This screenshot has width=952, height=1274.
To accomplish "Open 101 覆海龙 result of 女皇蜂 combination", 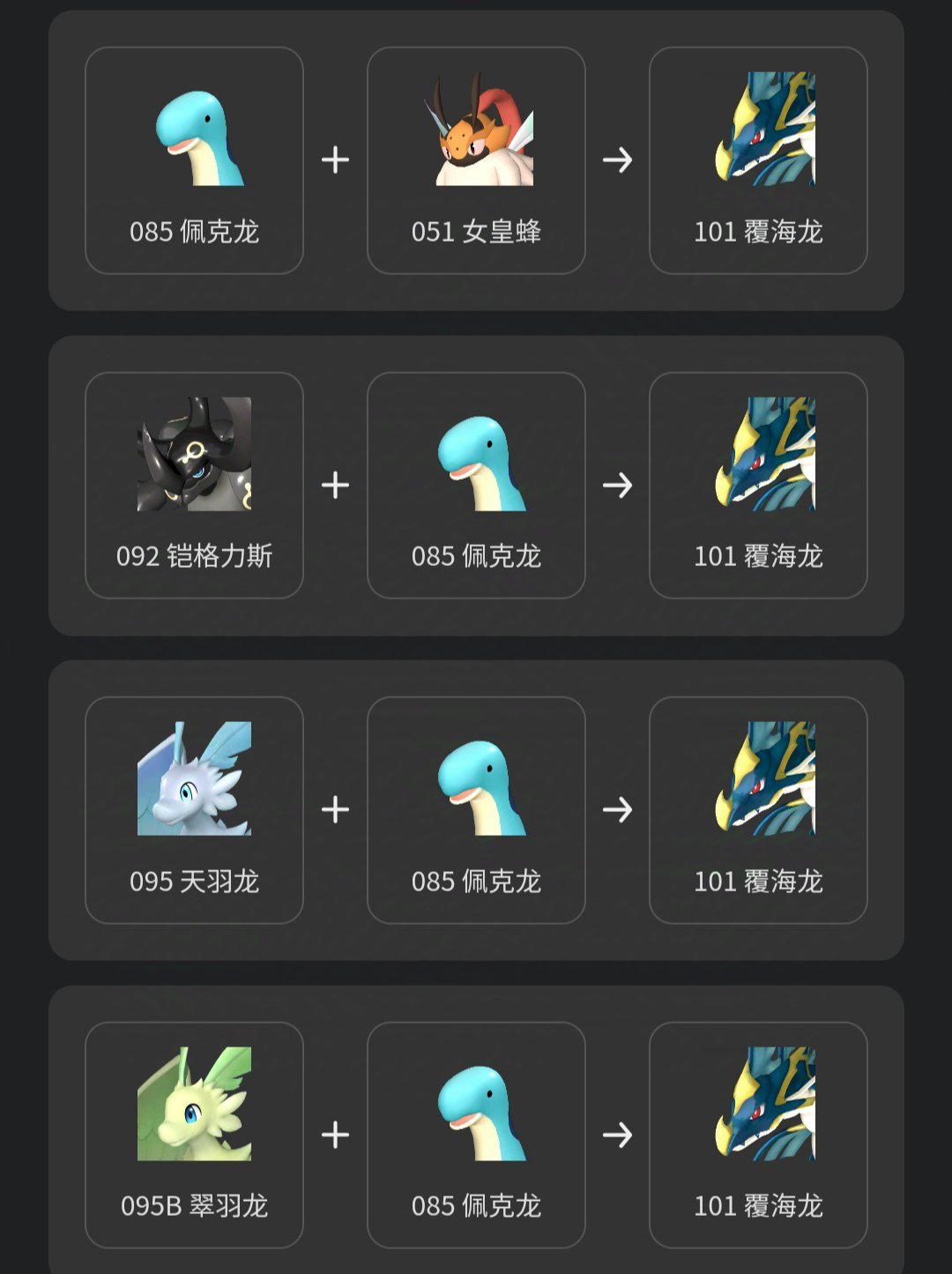I will coord(758,160).
